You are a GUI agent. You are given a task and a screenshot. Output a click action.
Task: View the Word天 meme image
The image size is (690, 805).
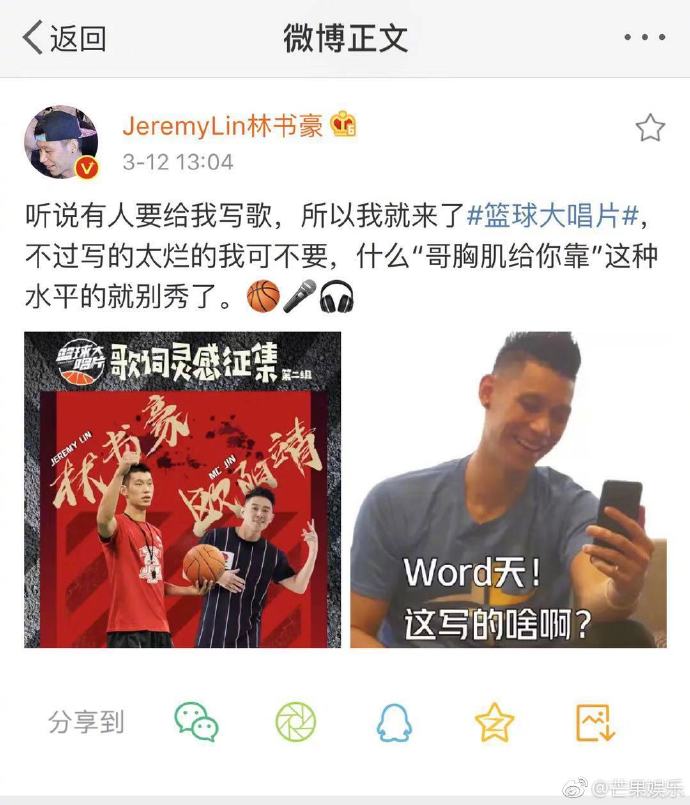508,489
